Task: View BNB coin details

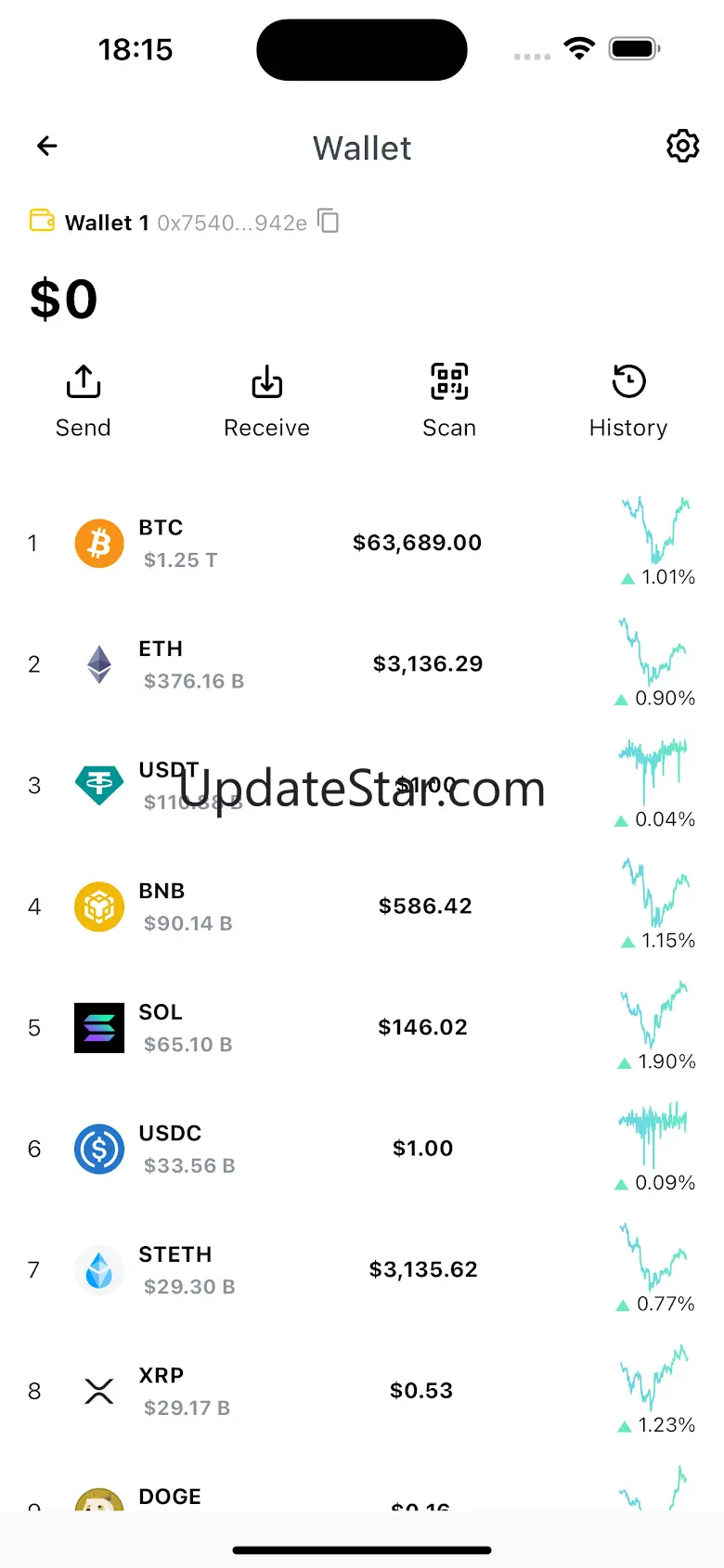Action: pos(362,906)
